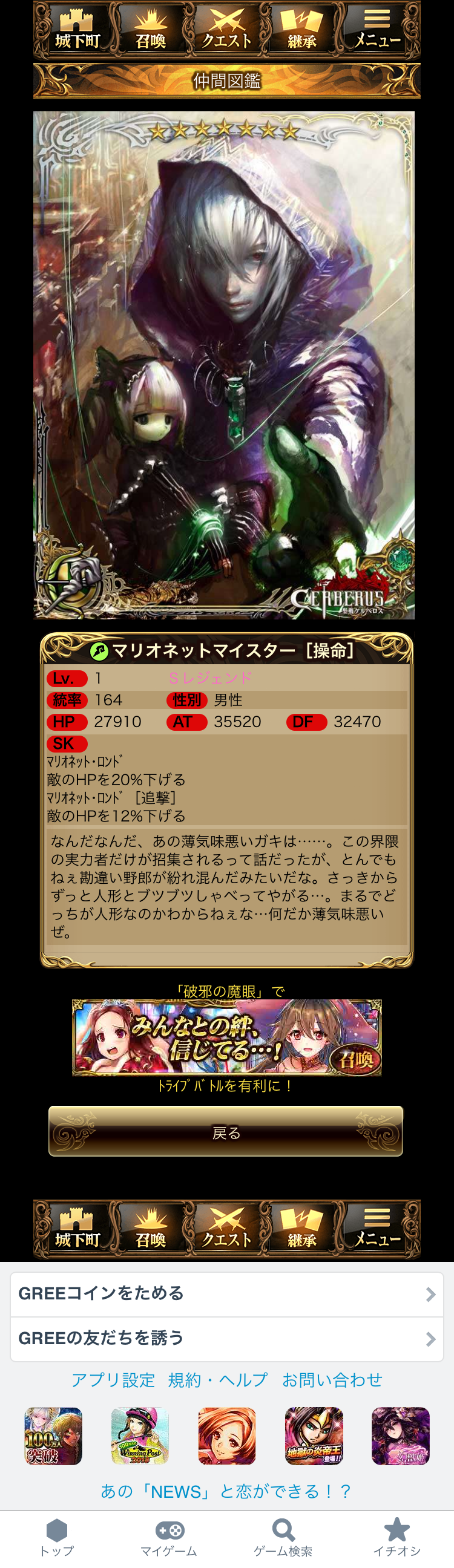Image resolution: width=454 pixels, height=1568 pixels.
Task: Switch to the ゲーム検索 tab
Action: (x=283, y=1537)
